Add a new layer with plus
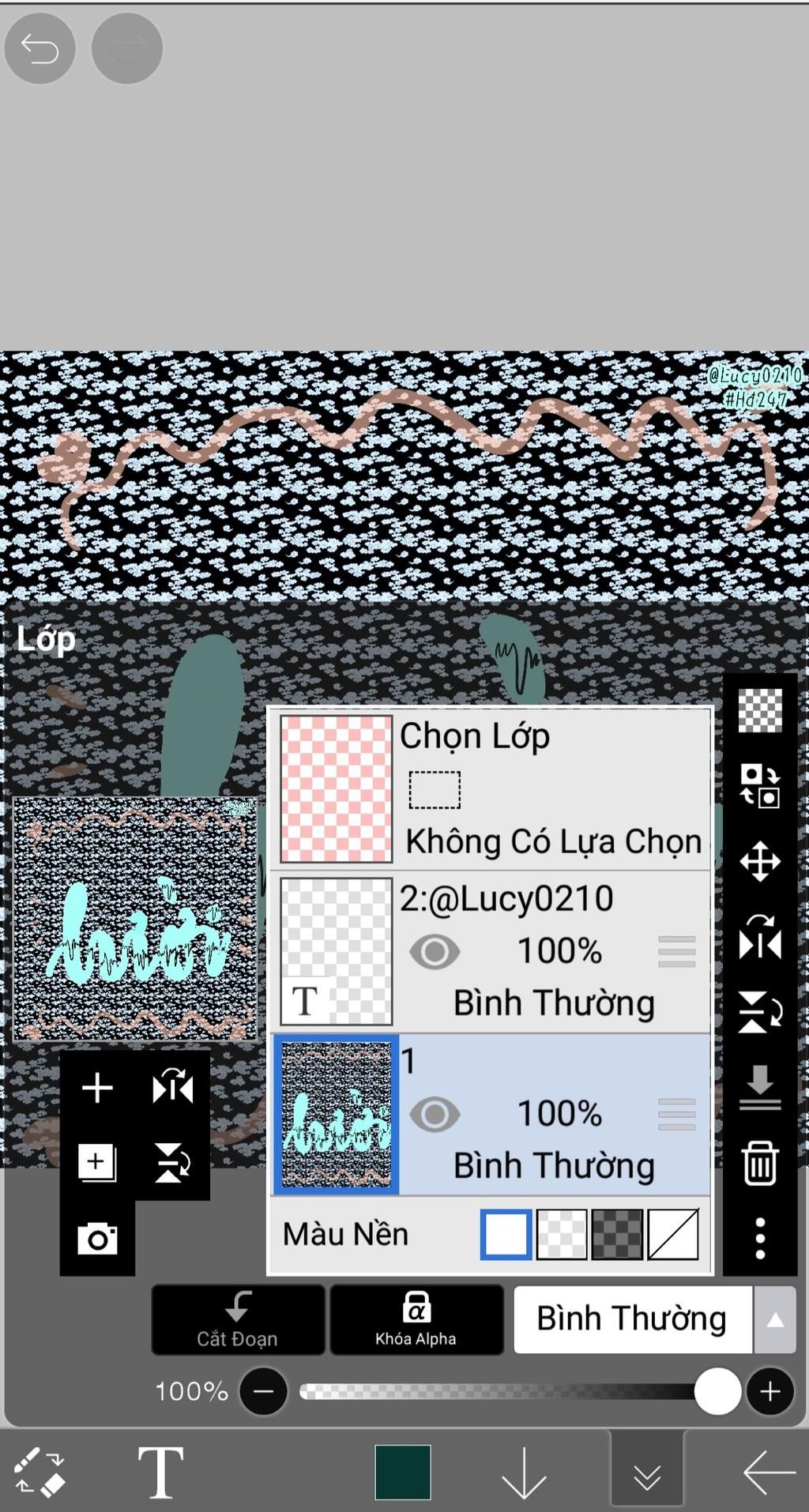This screenshot has height=1512, width=809. (97, 1088)
